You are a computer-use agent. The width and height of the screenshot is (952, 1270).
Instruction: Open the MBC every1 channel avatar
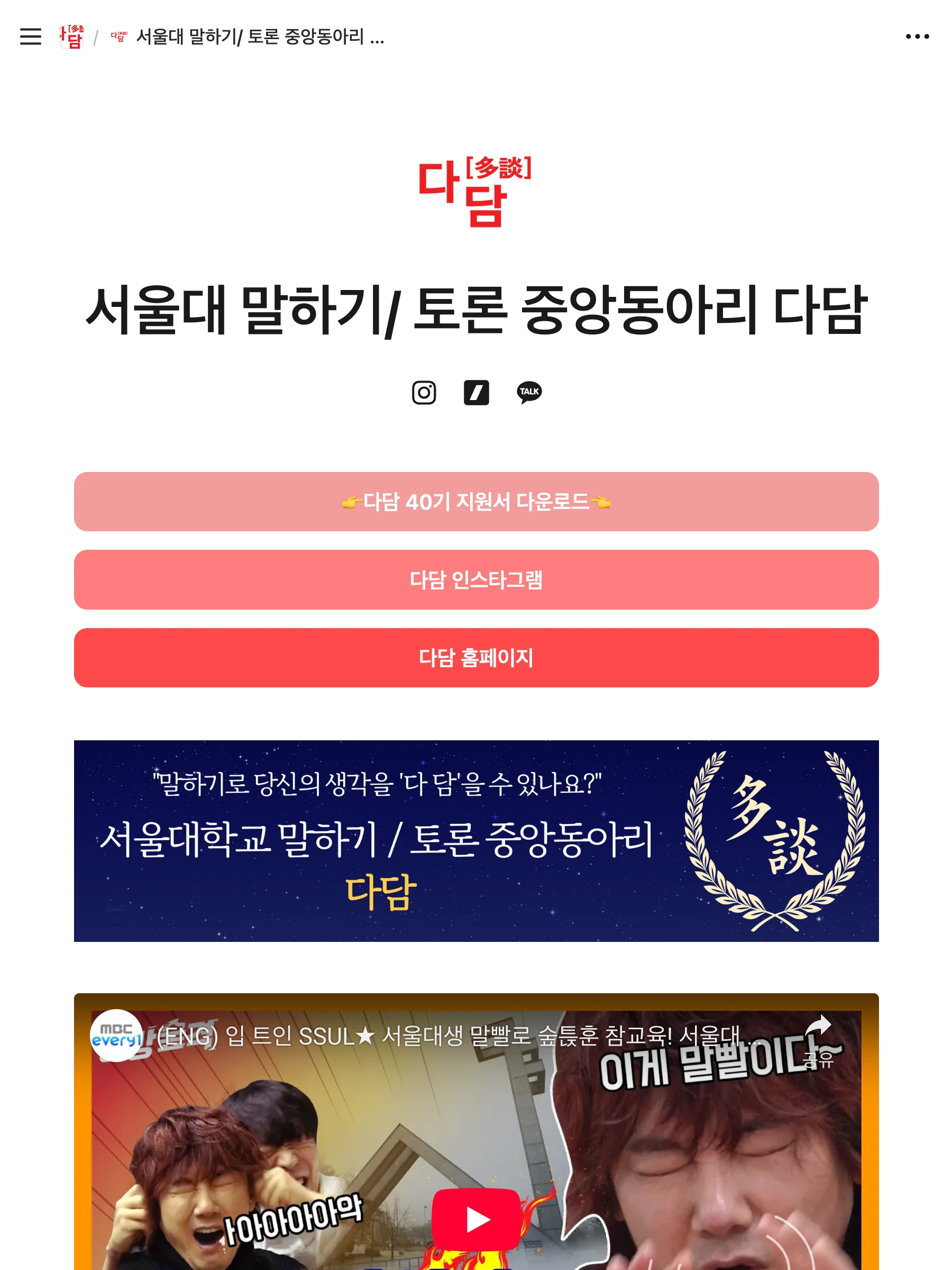(116, 1035)
